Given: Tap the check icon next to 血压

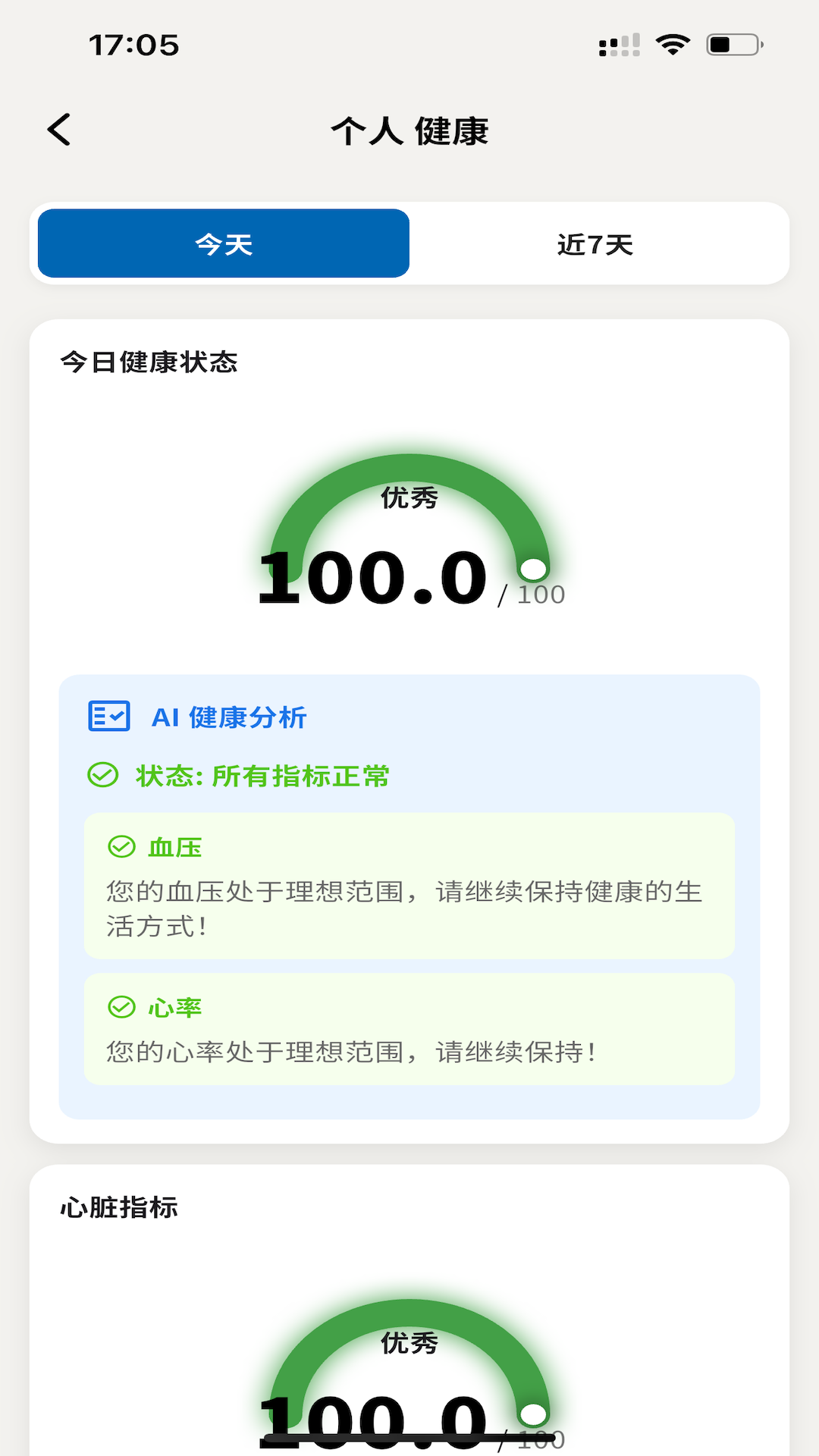Looking at the screenshot, I should tap(121, 847).
